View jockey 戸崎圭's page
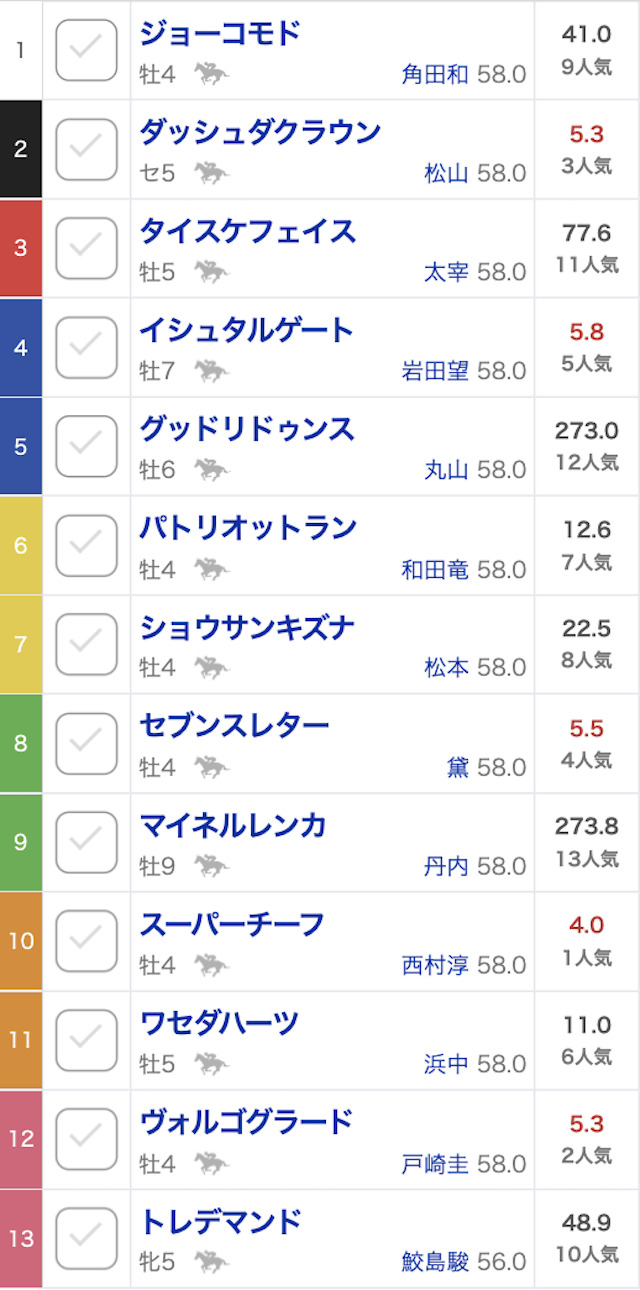The width and height of the screenshot is (640, 1290). pyautogui.click(x=434, y=1164)
